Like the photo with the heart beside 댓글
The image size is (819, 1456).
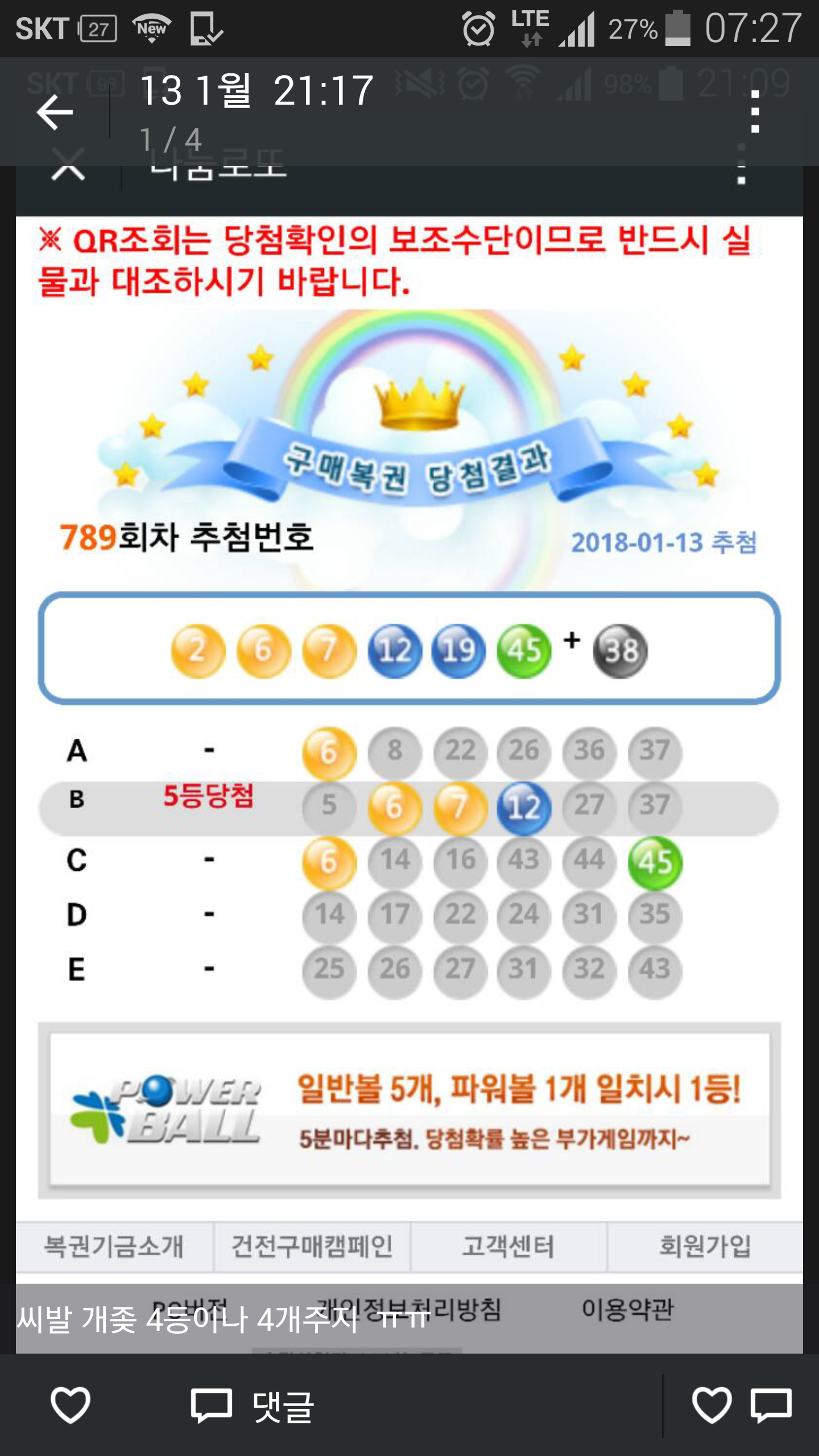click(x=71, y=1404)
